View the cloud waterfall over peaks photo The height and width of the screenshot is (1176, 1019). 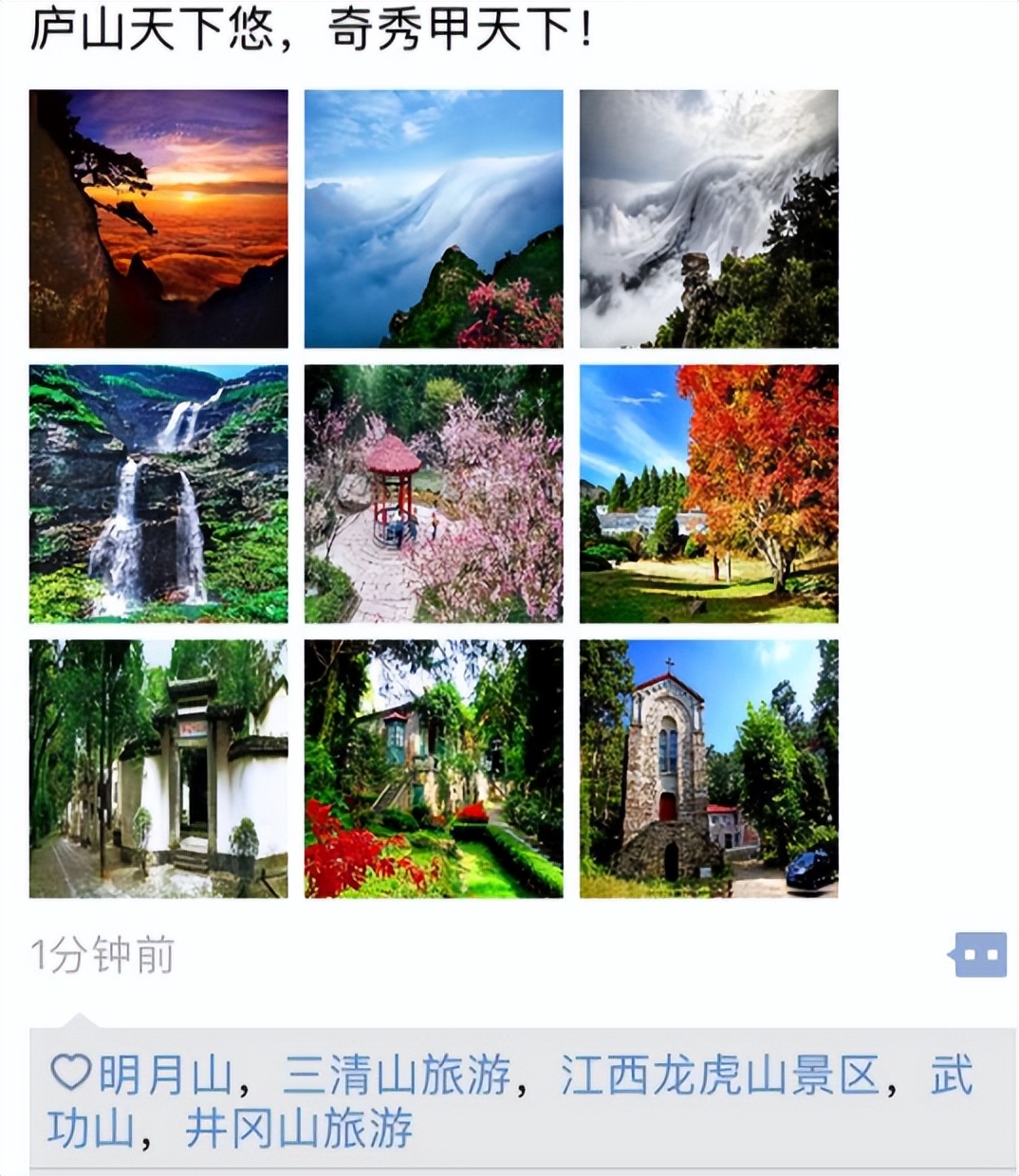434,216
